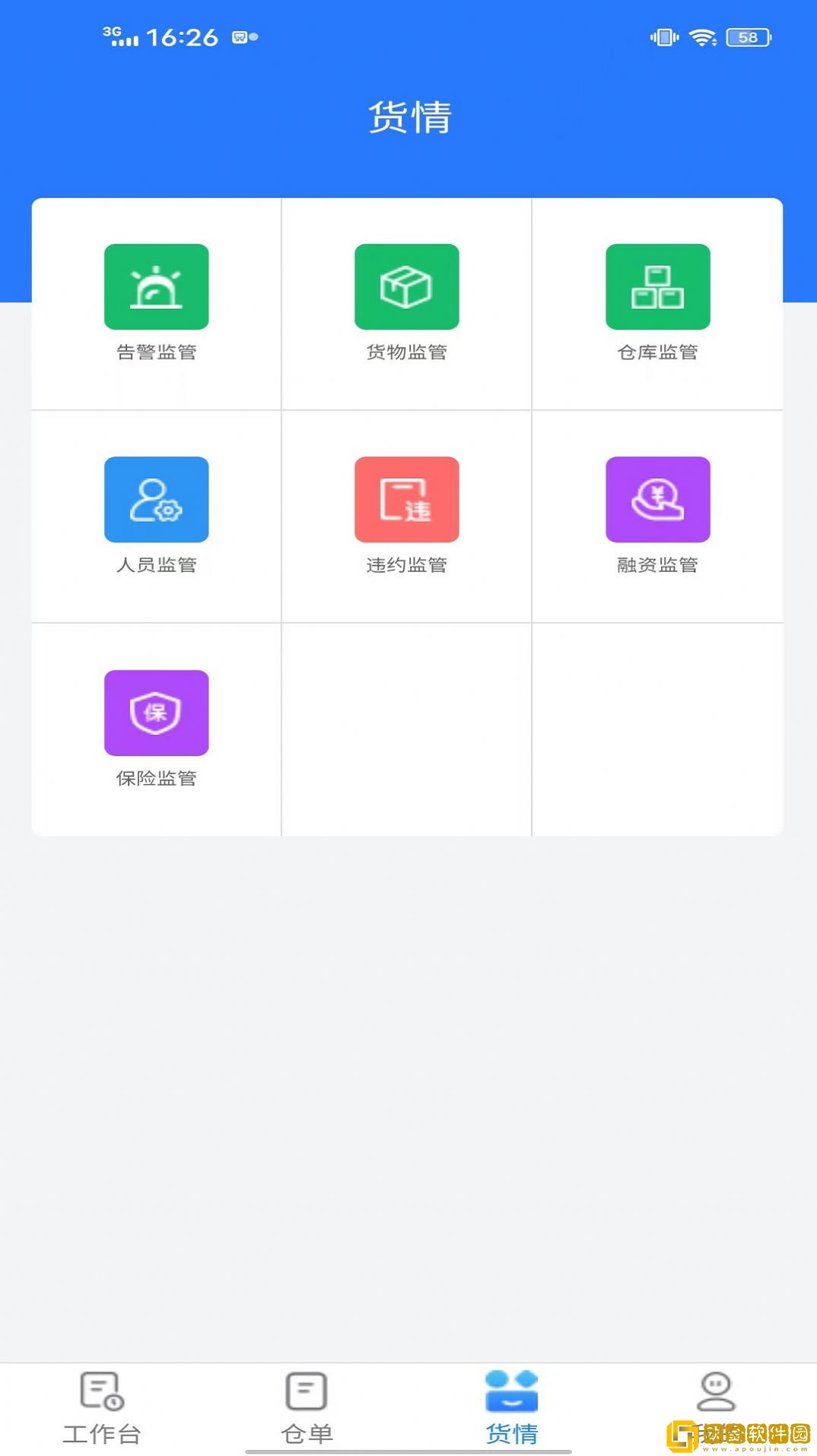Click the 融资监管 label text
The height and width of the screenshot is (1456, 817).
click(x=657, y=565)
